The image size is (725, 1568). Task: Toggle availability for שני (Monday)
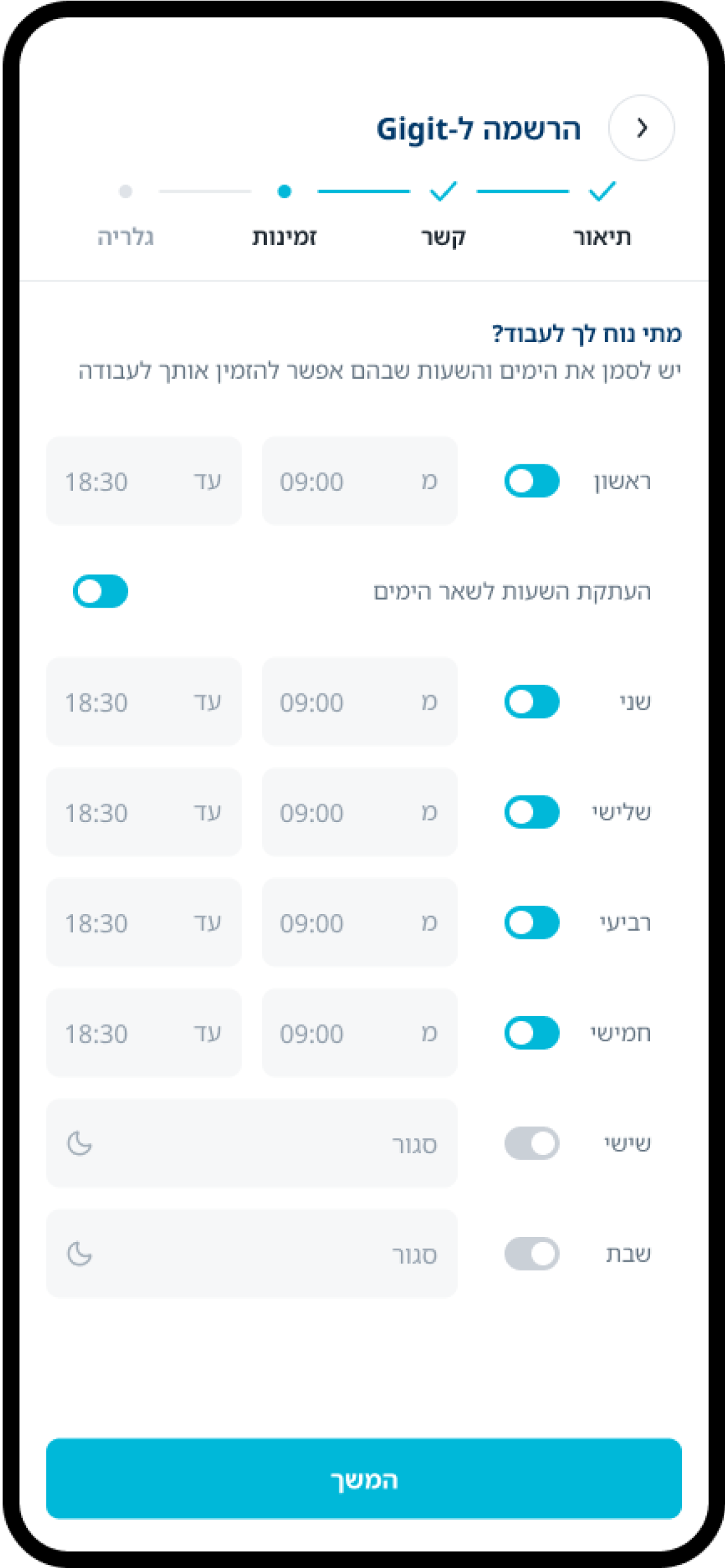click(532, 702)
